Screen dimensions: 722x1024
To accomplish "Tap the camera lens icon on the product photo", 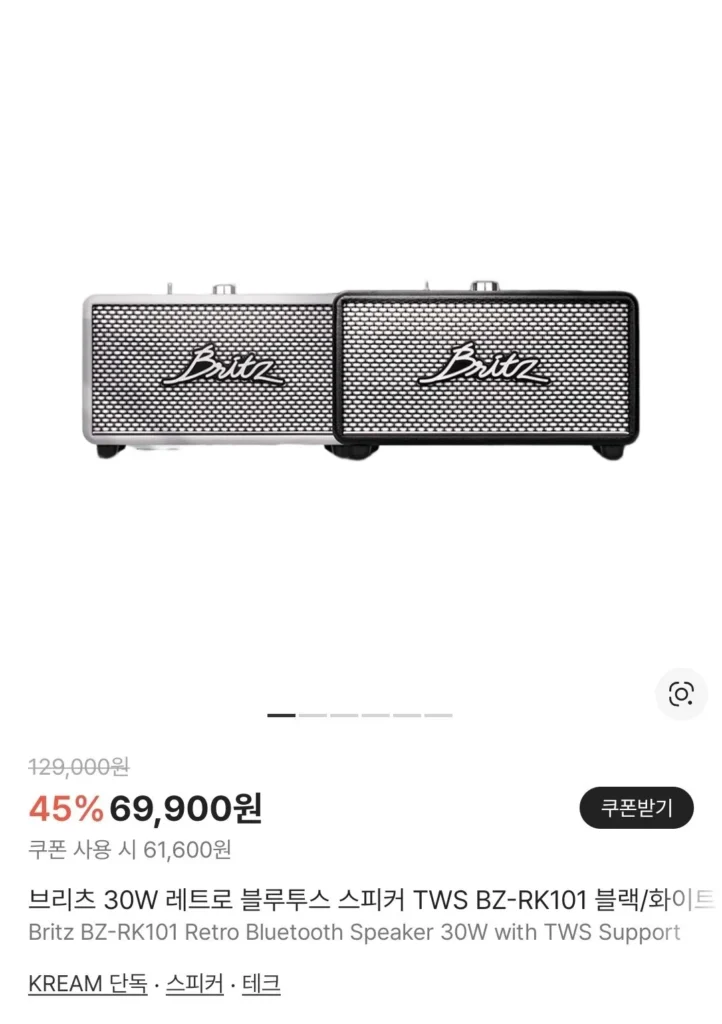I will coord(681,695).
